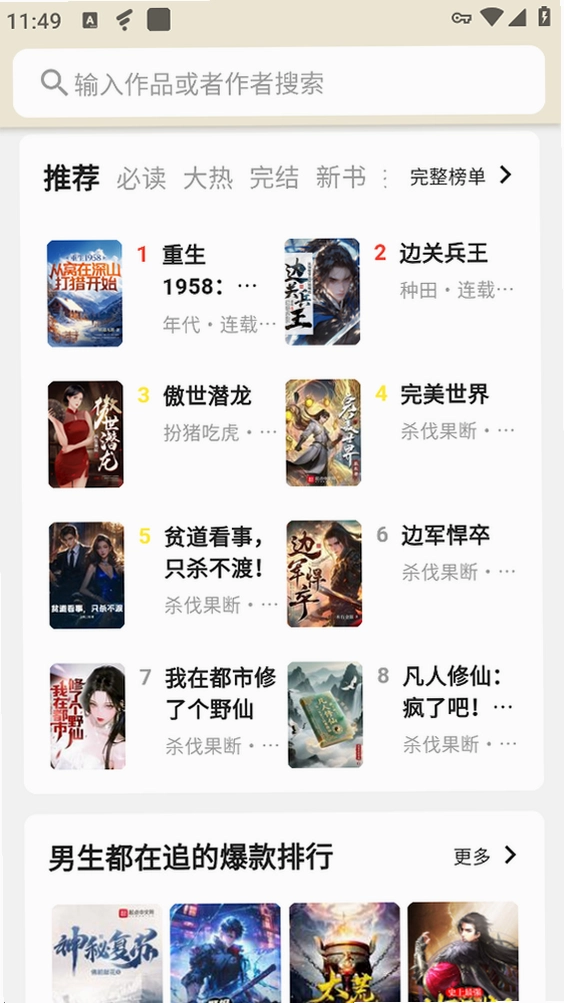The width and height of the screenshot is (564, 1003).
Task: Open 贫道看事，只杀不渡！
Action: point(164,575)
